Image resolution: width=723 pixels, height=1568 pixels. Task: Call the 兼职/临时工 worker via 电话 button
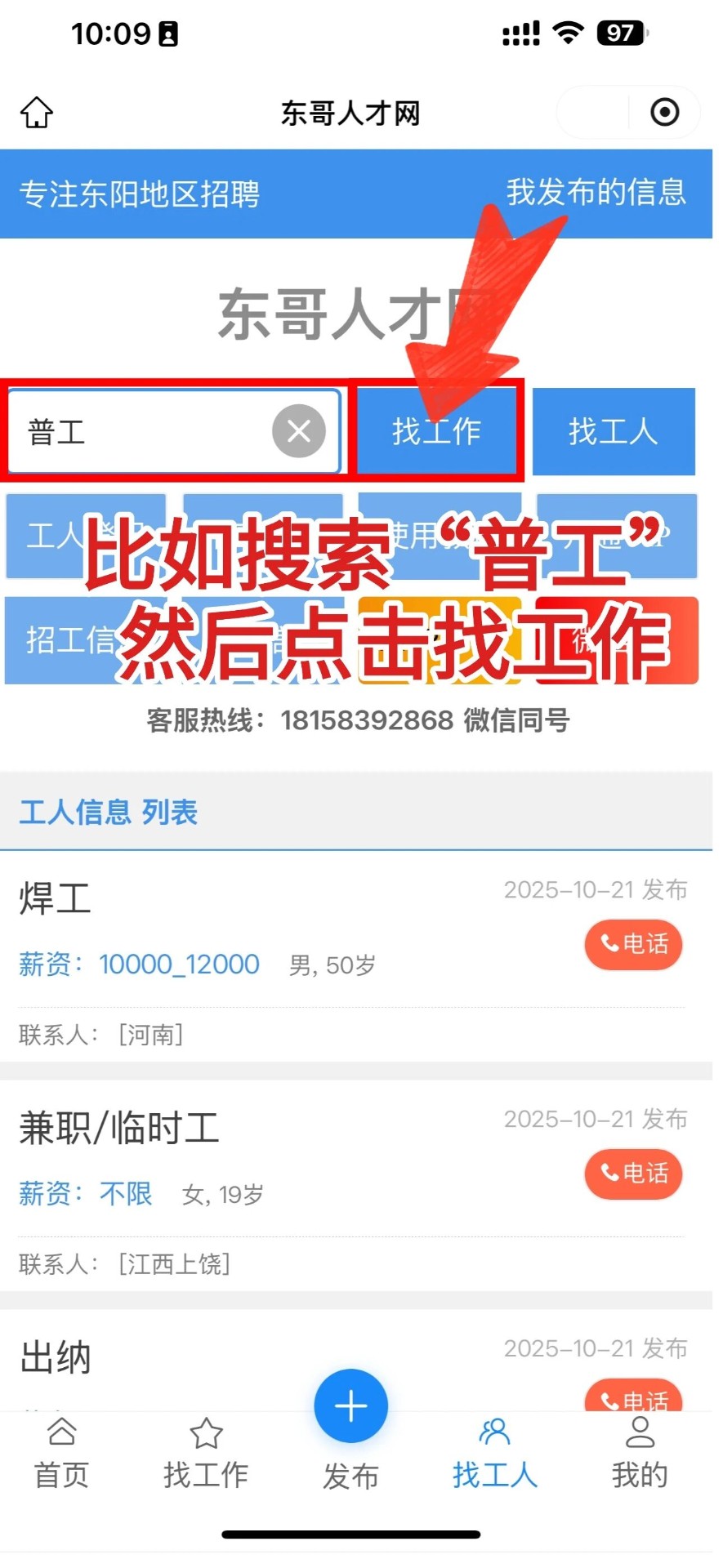point(633,1174)
